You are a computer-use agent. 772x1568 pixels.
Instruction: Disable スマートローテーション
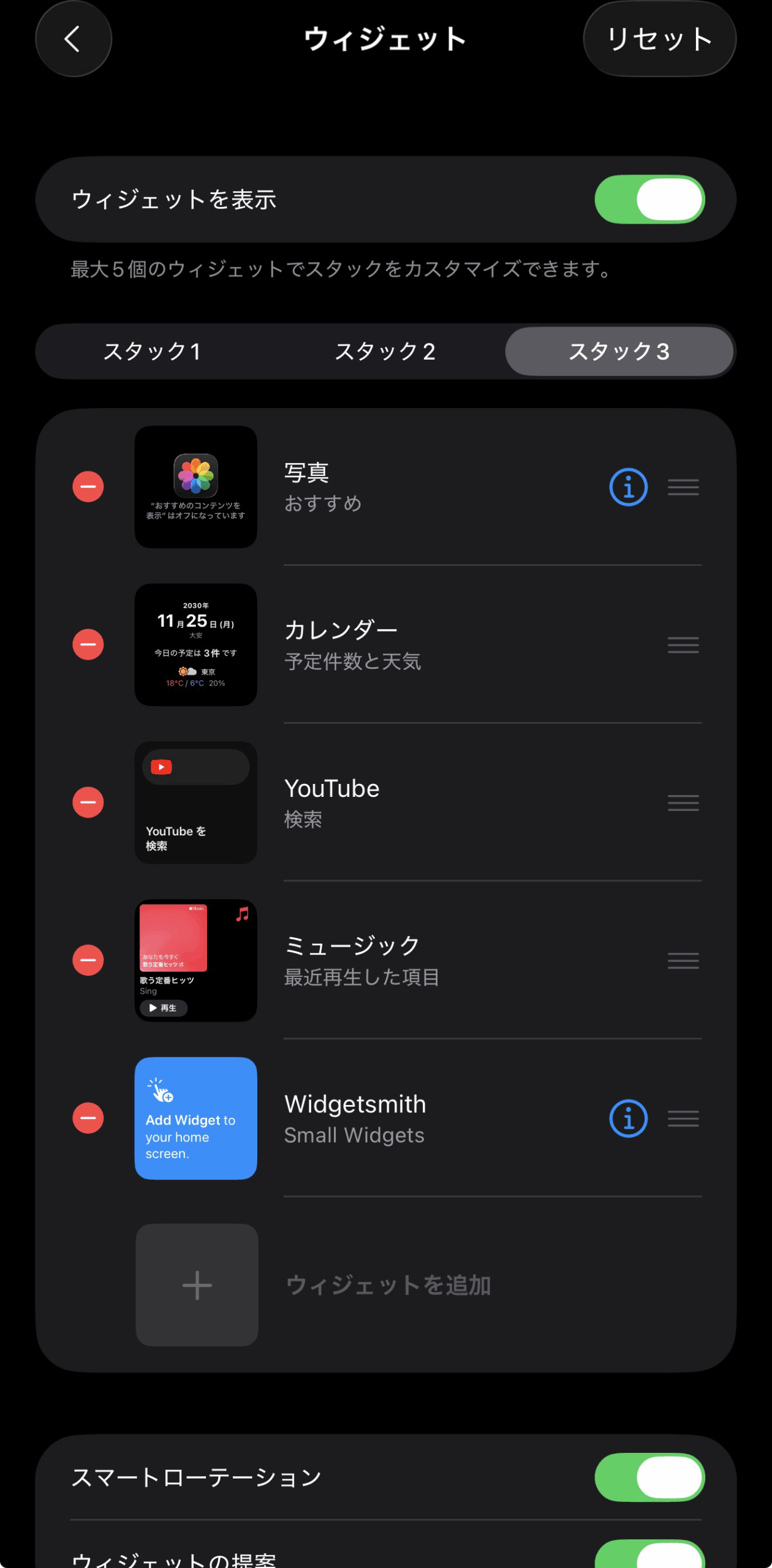(x=649, y=1477)
